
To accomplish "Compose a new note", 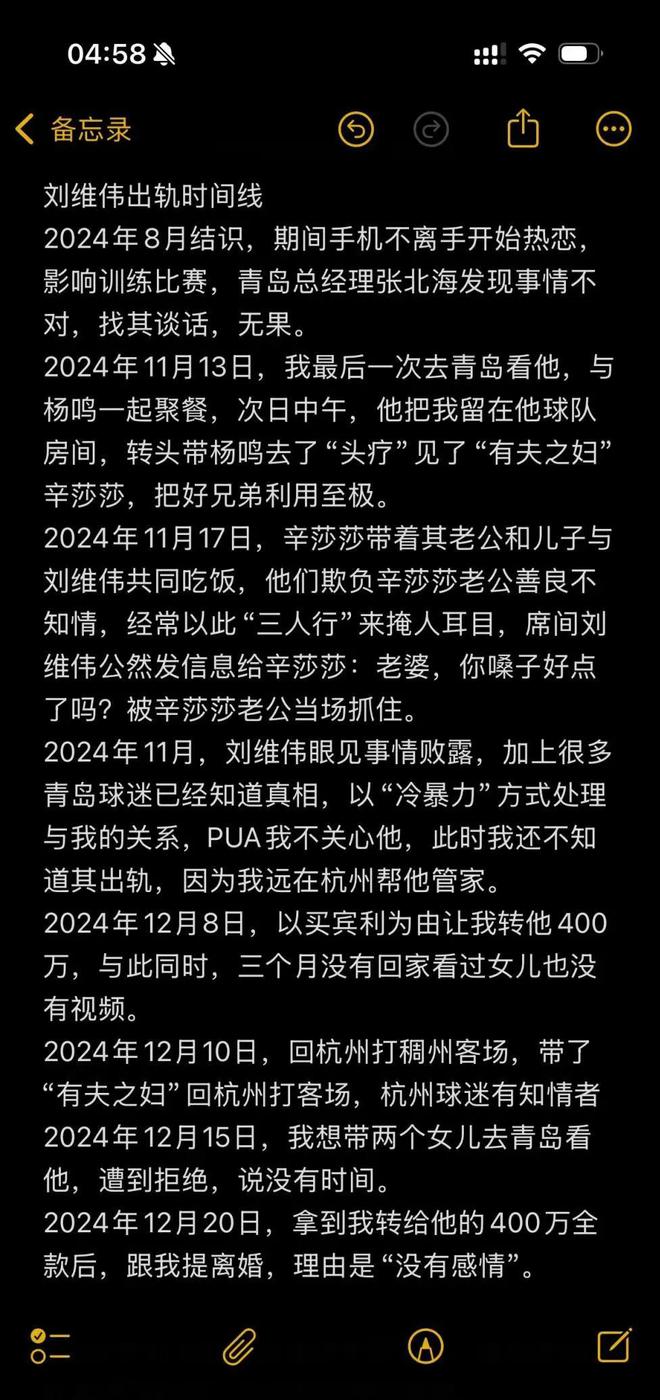I will pos(614,1345).
